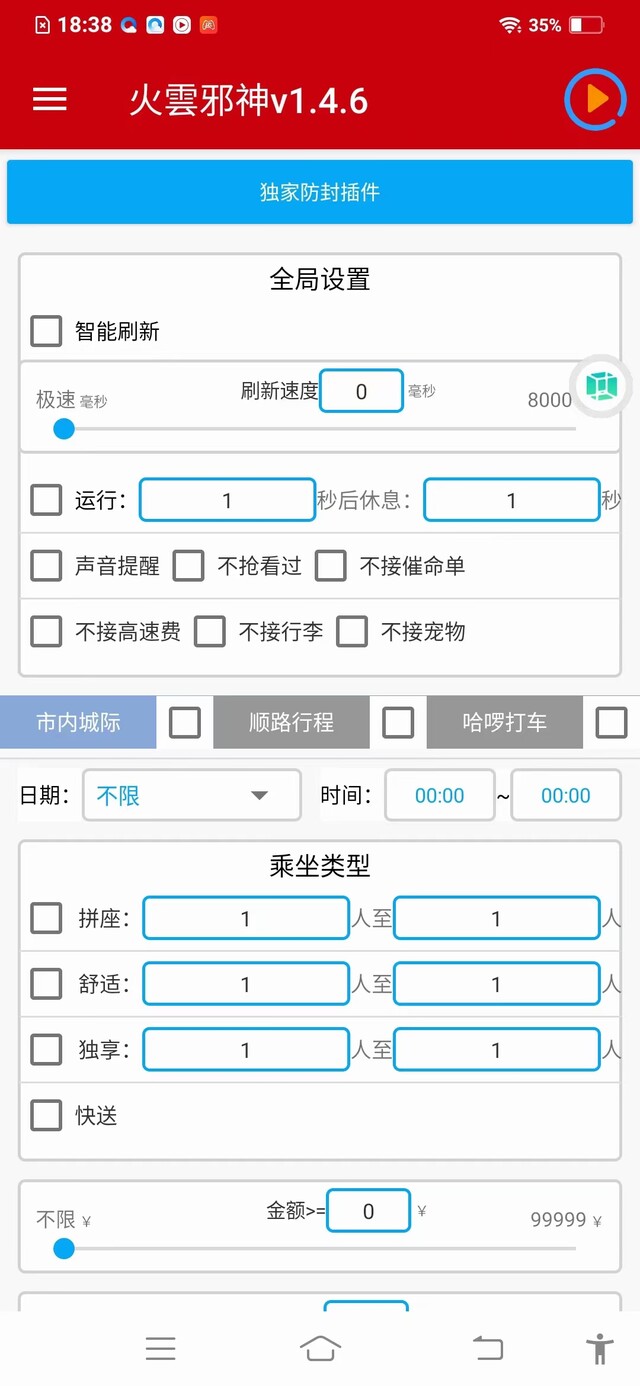Screen dimensions: 640x1386
Task: Switch to the 哈啰打车 tab
Action: pyautogui.click(x=504, y=722)
